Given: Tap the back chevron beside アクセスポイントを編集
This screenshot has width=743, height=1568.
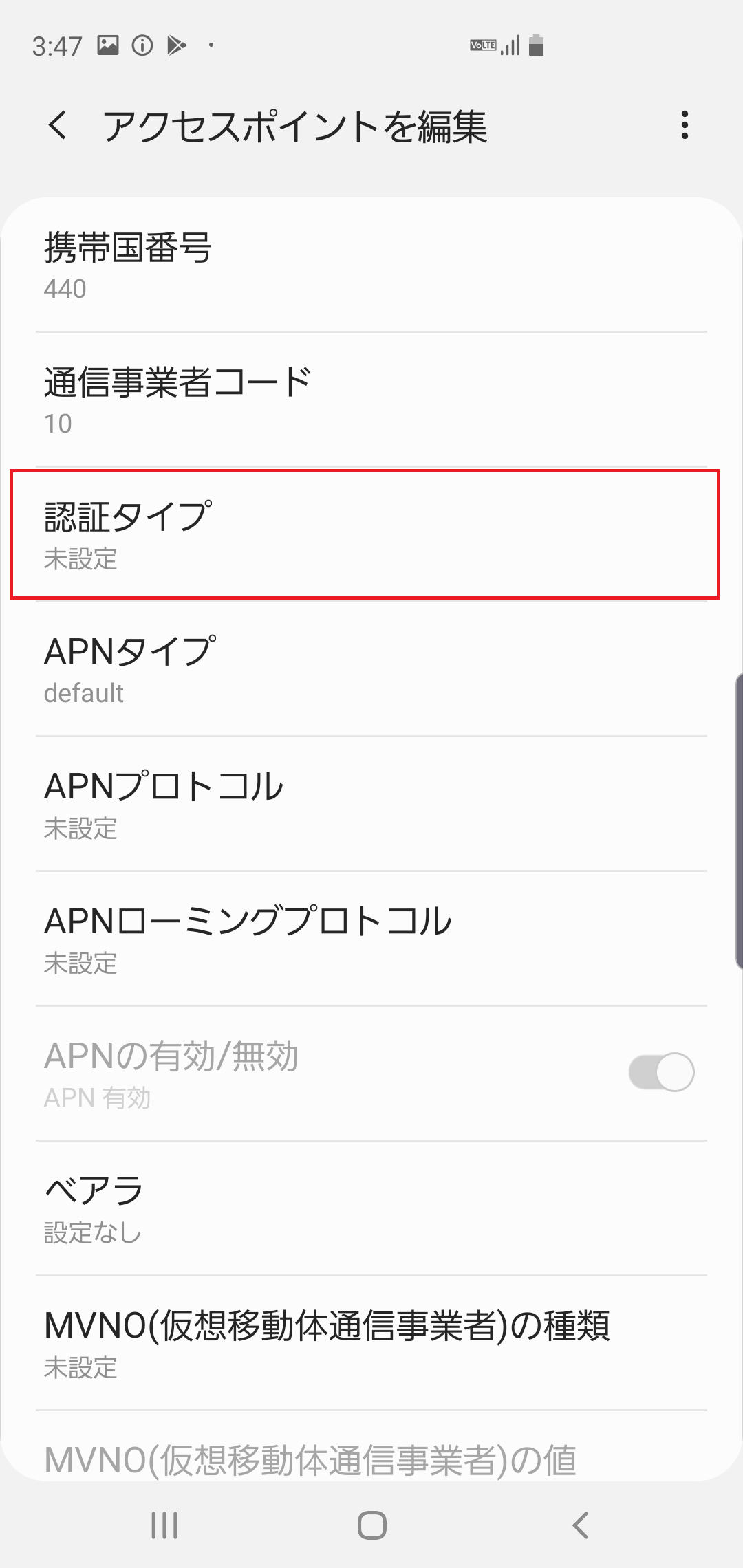Looking at the screenshot, I should (58, 127).
